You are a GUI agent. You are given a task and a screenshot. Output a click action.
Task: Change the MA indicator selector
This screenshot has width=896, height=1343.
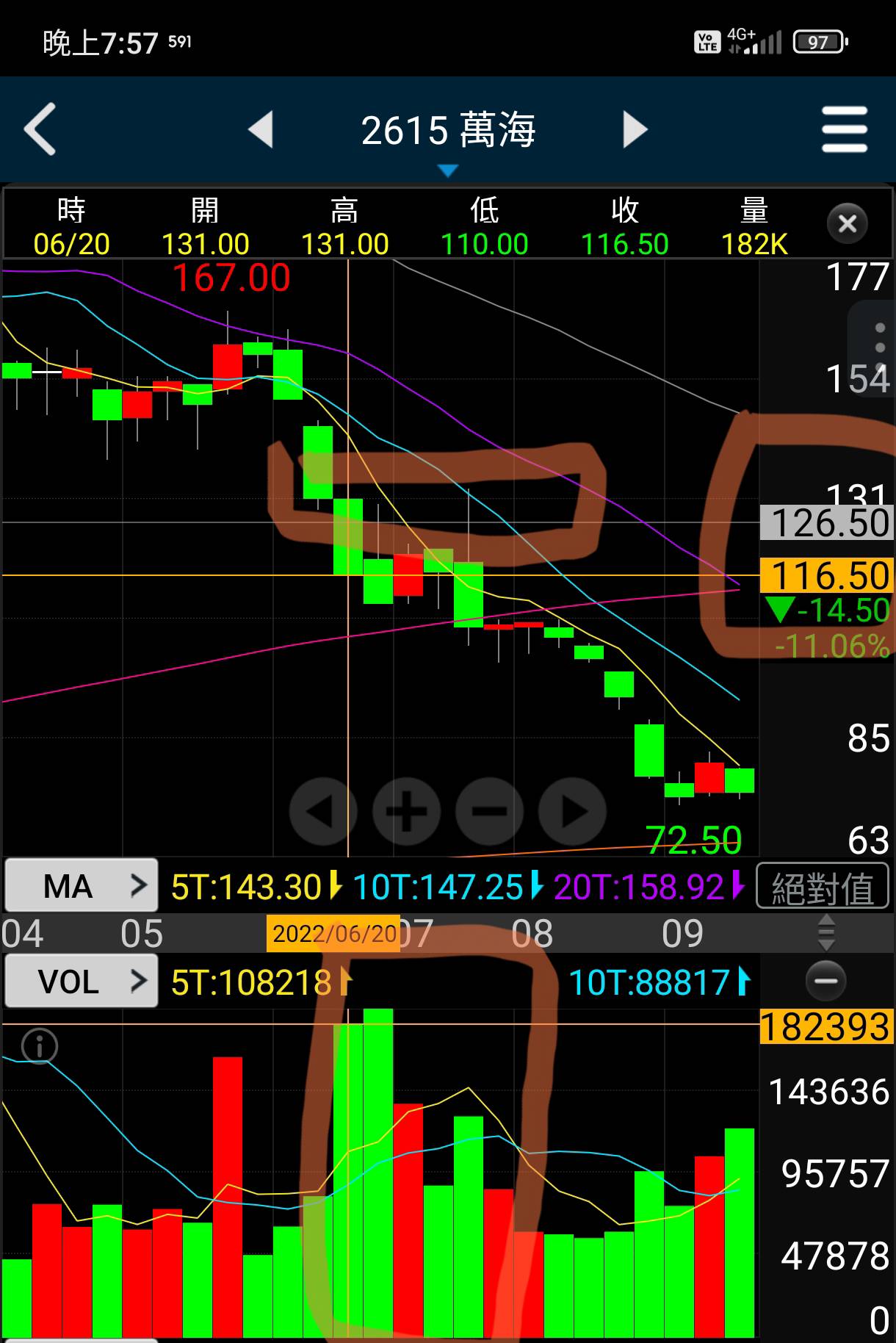82,885
